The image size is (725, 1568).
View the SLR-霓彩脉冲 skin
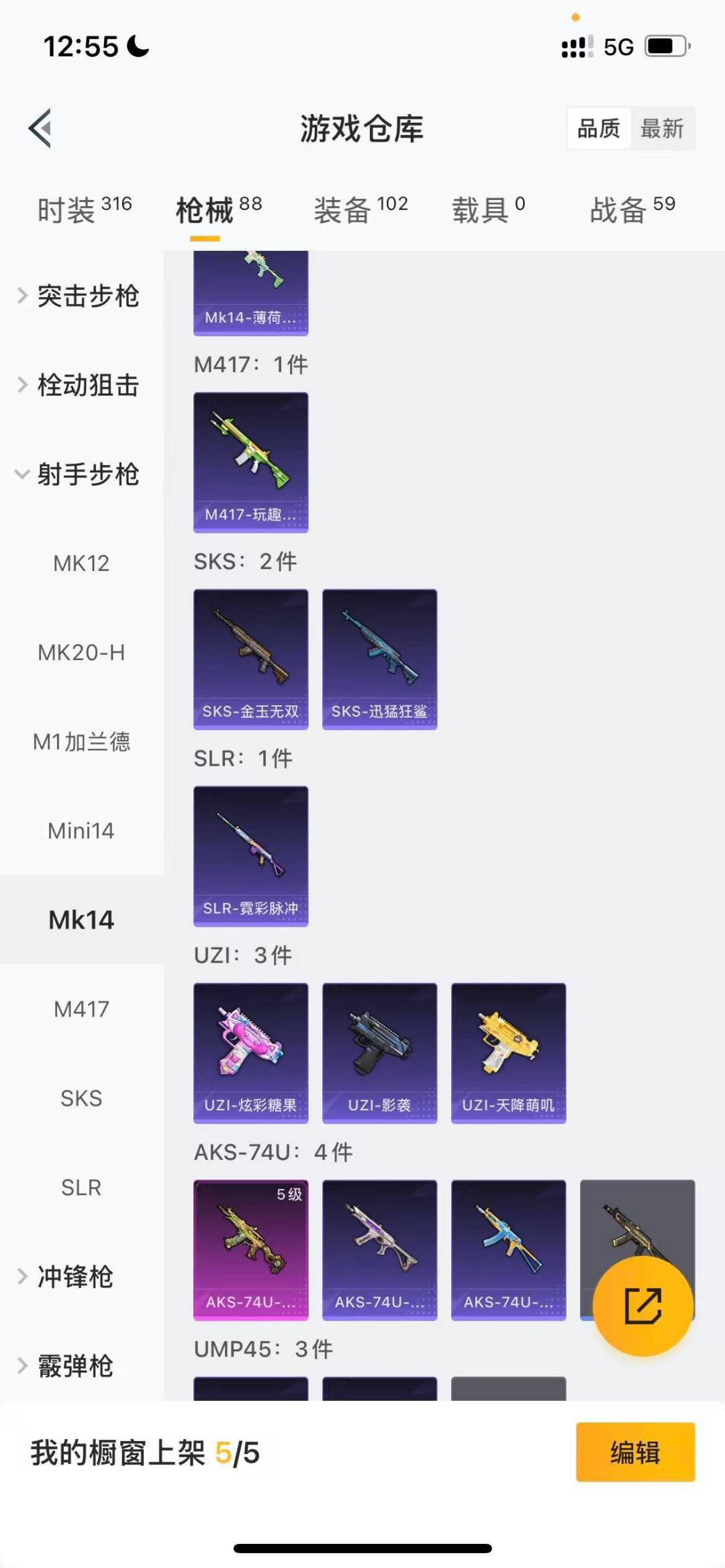250,856
